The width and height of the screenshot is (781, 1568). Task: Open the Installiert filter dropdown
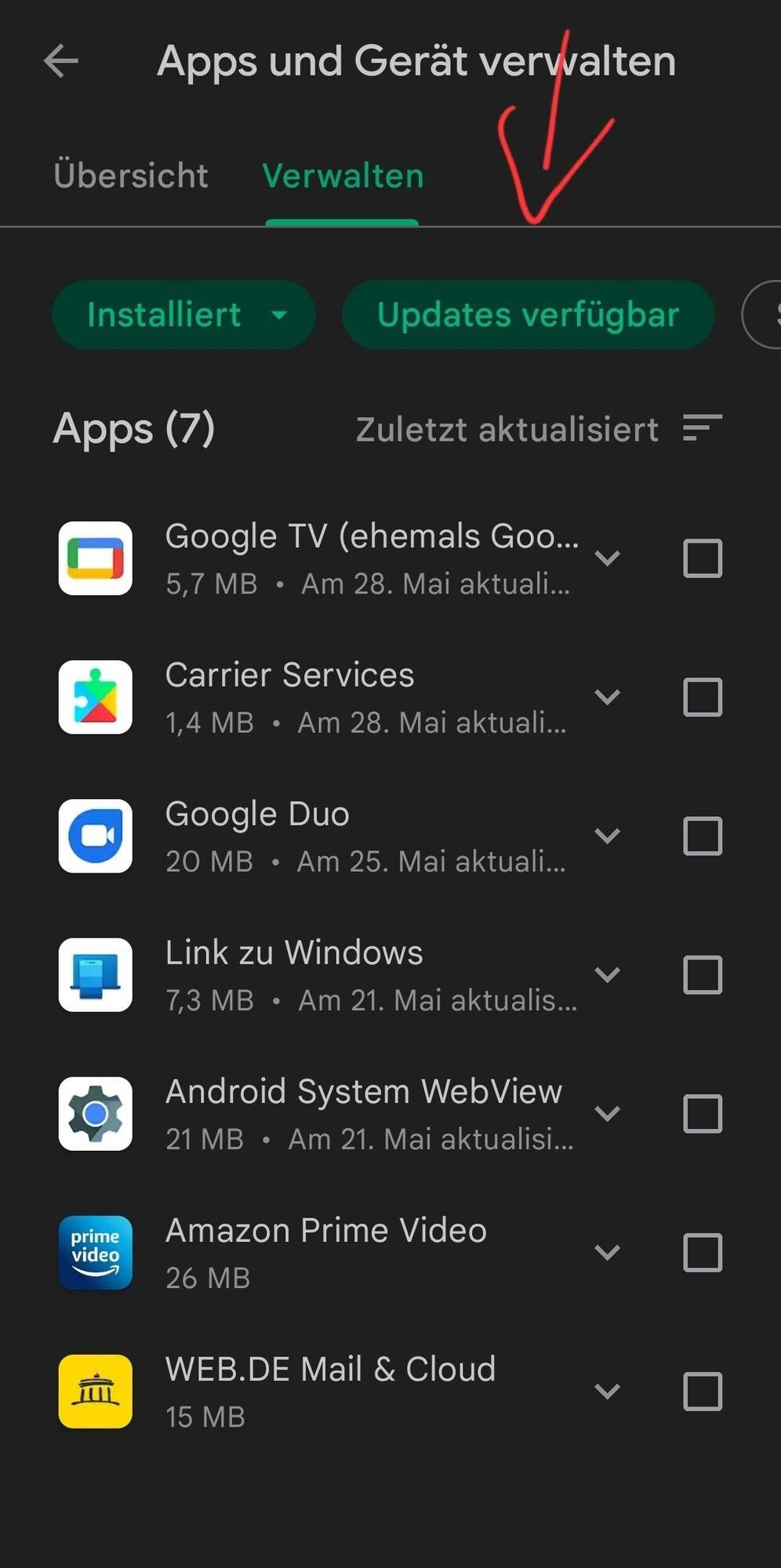pyautogui.click(x=183, y=315)
